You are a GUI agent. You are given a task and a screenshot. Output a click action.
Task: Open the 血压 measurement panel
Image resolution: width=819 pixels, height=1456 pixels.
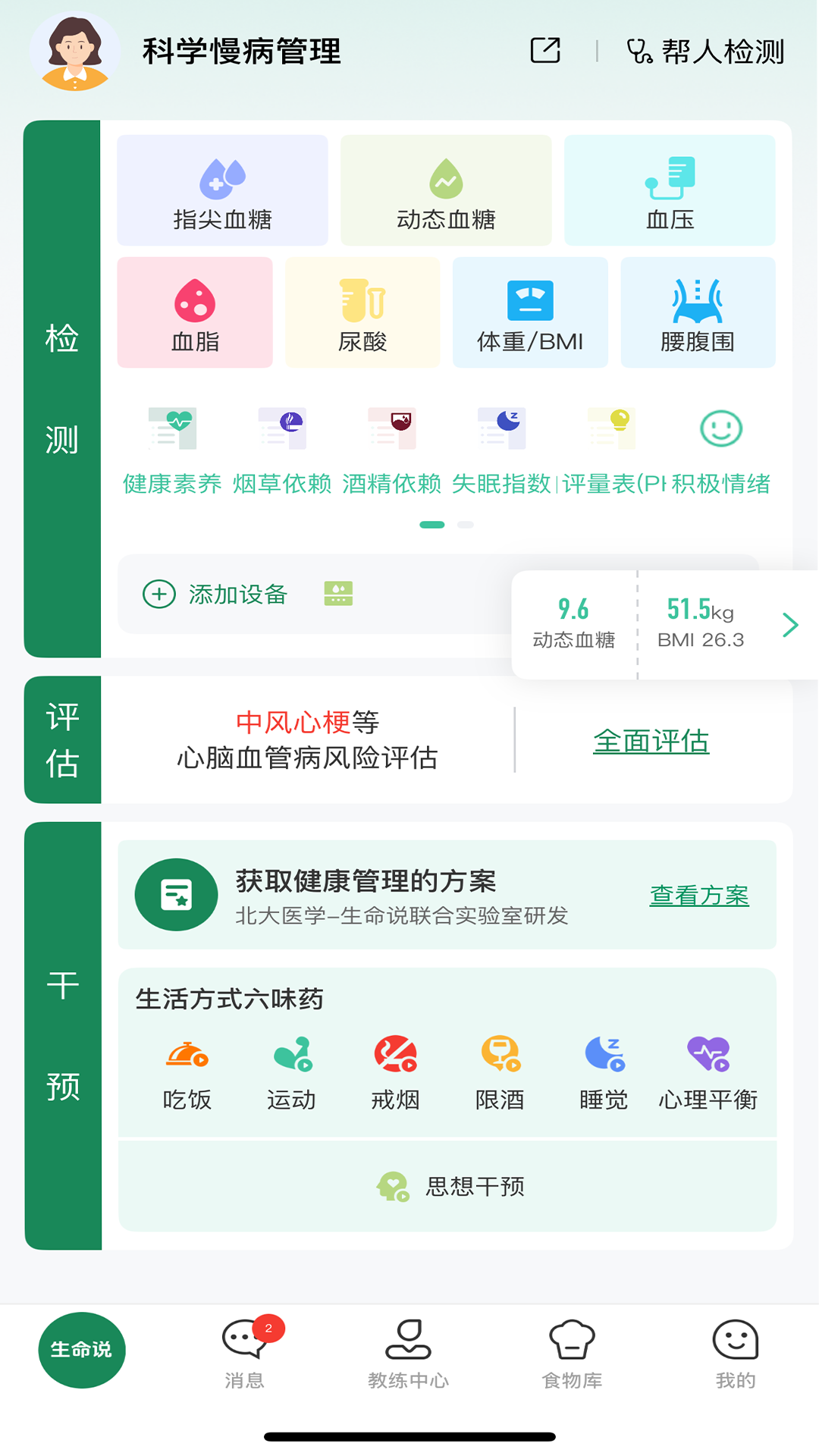point(669,190)
